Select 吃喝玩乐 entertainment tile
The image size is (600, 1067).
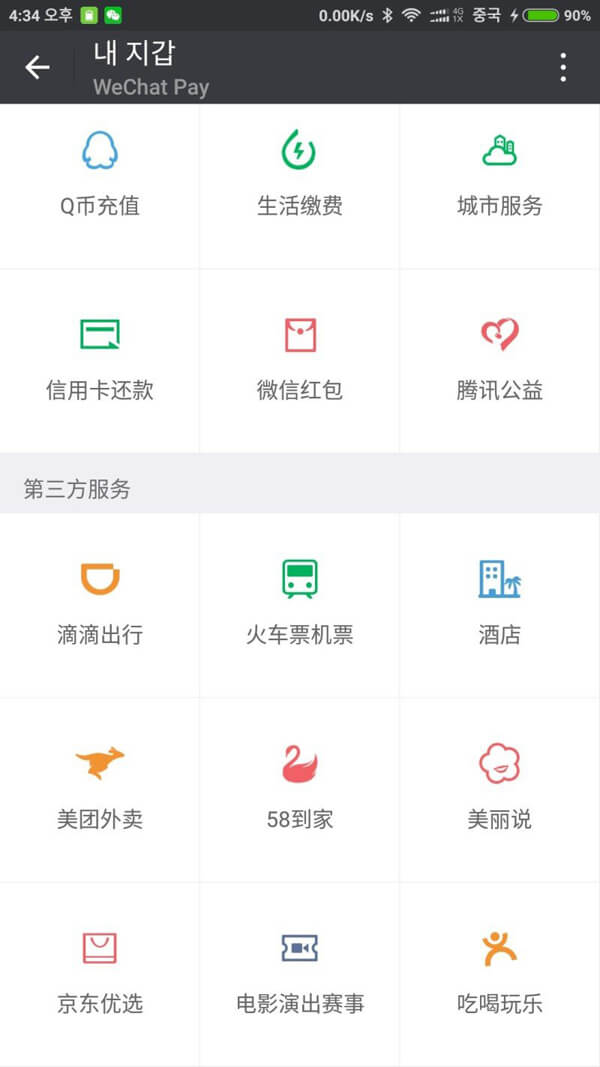(500, 974)
